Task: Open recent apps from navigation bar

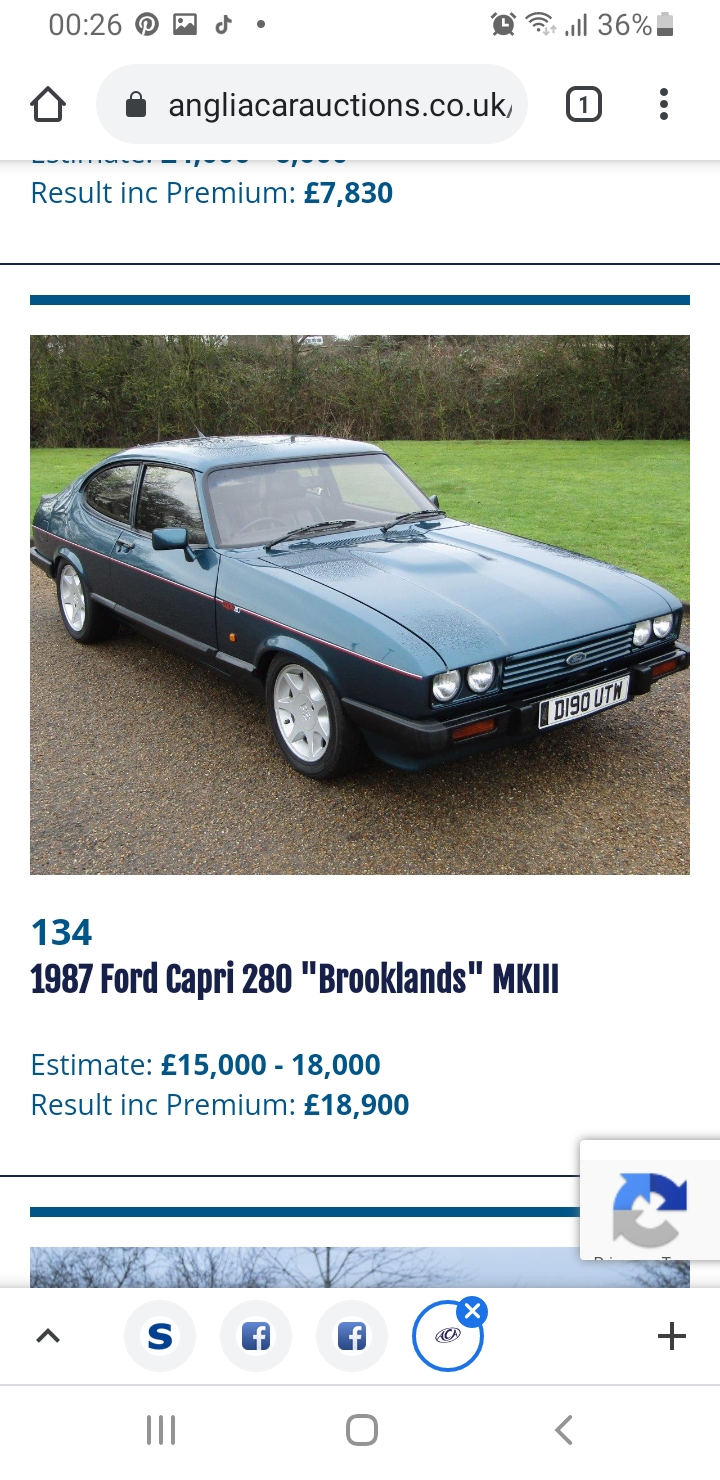Action: (x=161, y=1430)
